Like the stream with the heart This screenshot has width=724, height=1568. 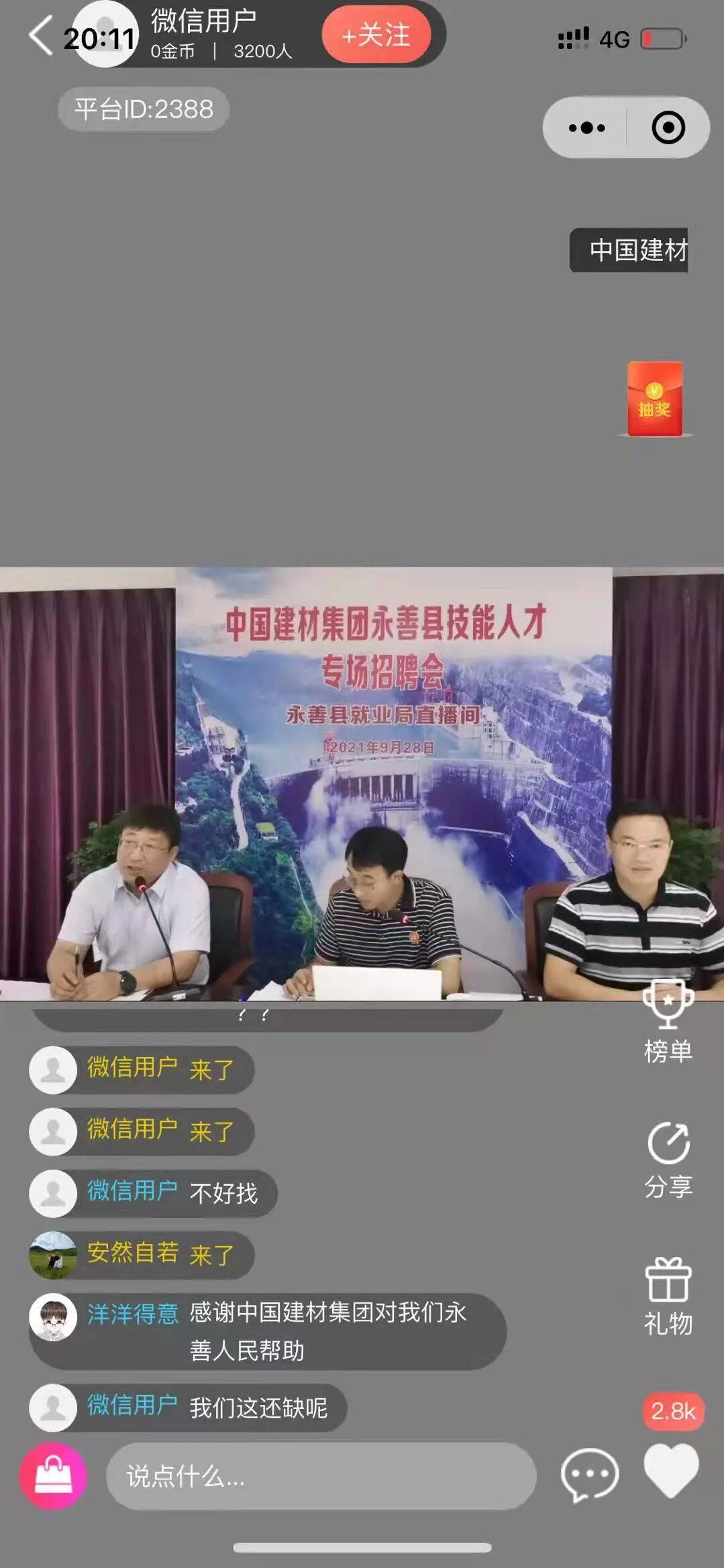pos(670,1471)
